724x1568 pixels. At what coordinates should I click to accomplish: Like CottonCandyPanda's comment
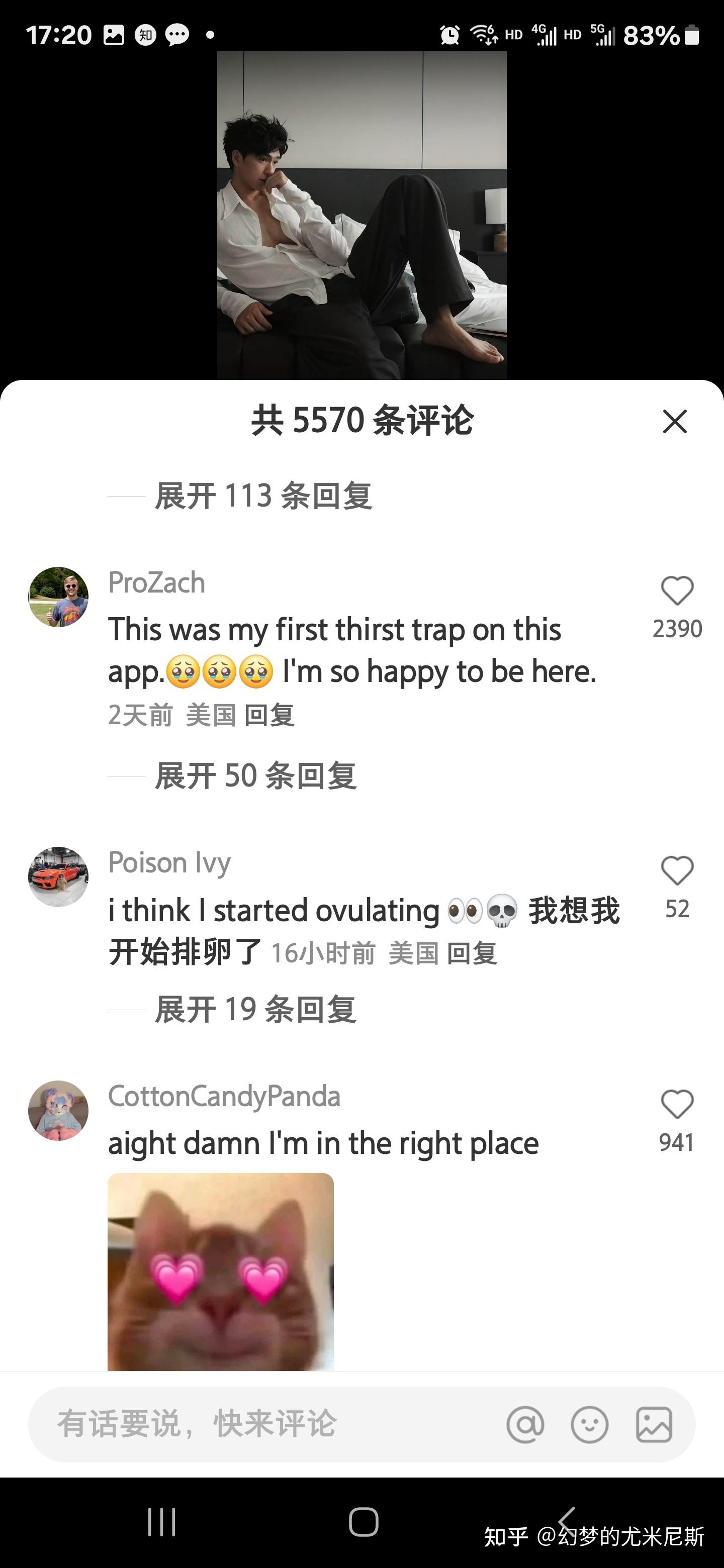pyautogui.click(x=677, y=1105)
